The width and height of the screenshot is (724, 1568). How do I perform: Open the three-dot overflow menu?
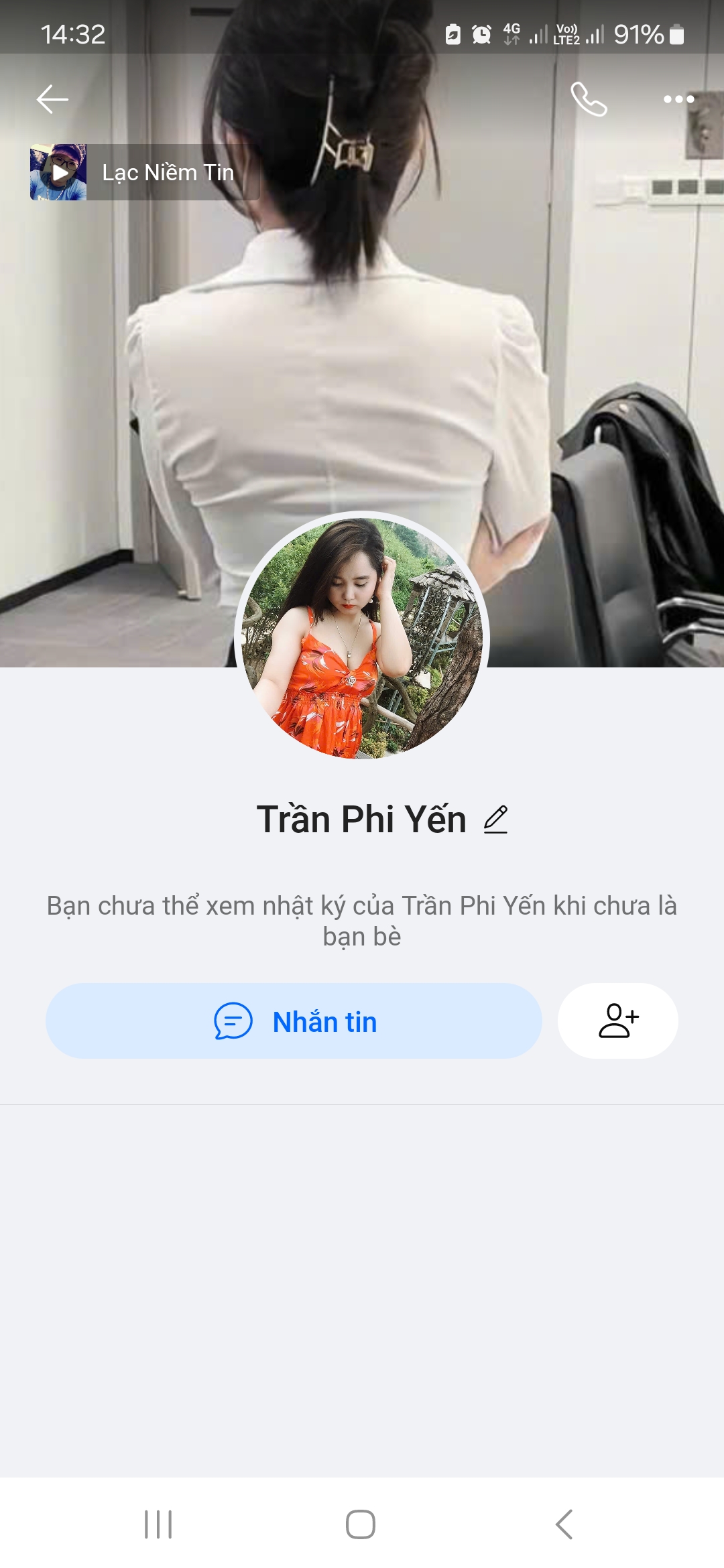click(678, 99)
